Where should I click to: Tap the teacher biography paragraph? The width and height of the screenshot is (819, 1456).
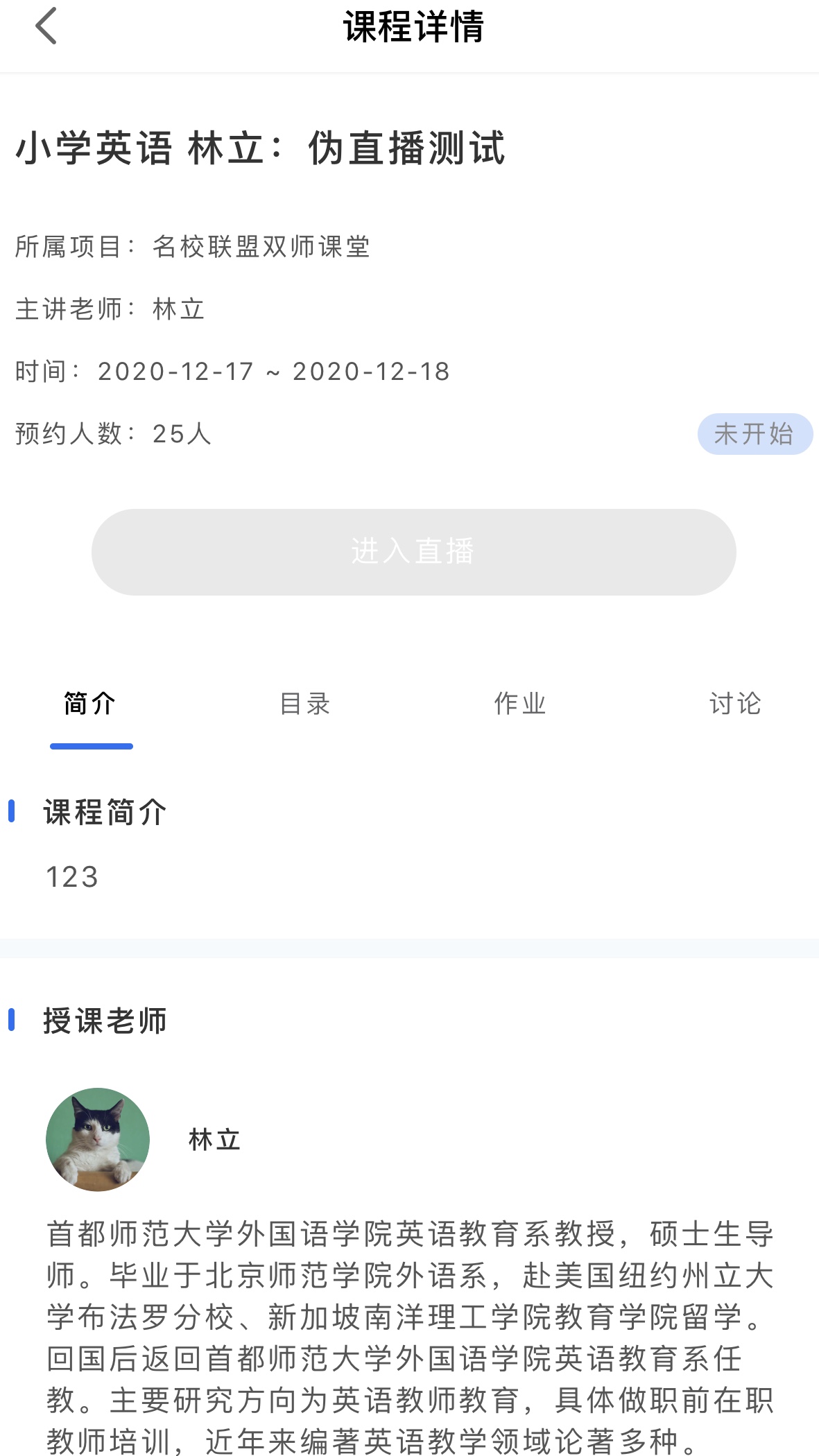pyautogui.click(x=409, y=1317)
